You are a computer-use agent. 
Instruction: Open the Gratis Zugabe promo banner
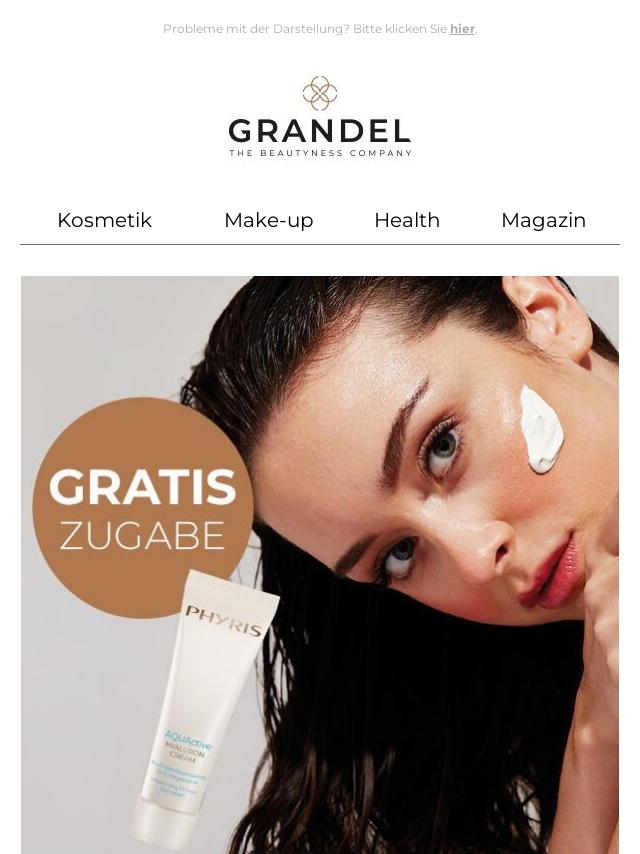coord(320,565)
